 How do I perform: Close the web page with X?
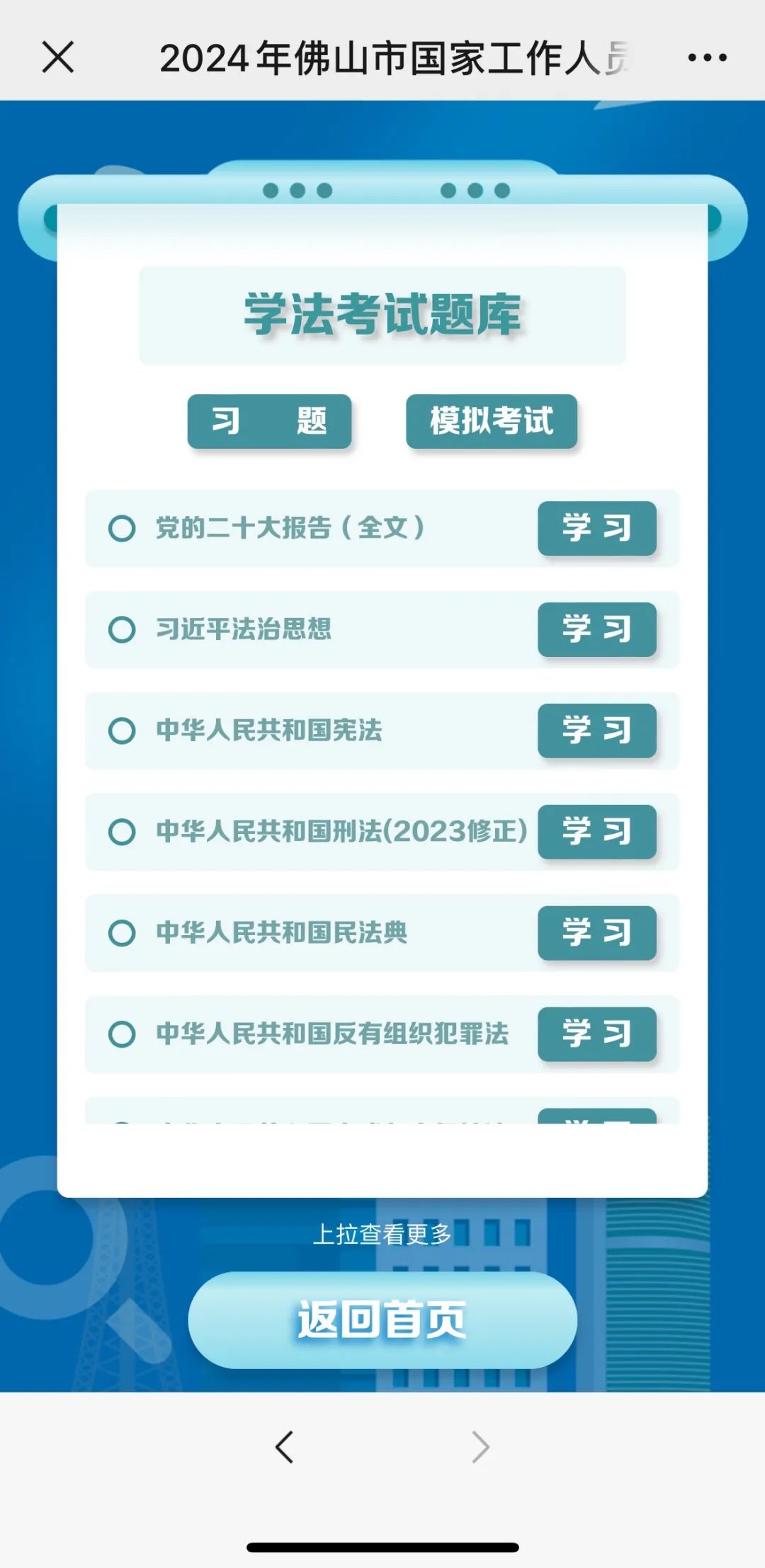coord(58,57)
